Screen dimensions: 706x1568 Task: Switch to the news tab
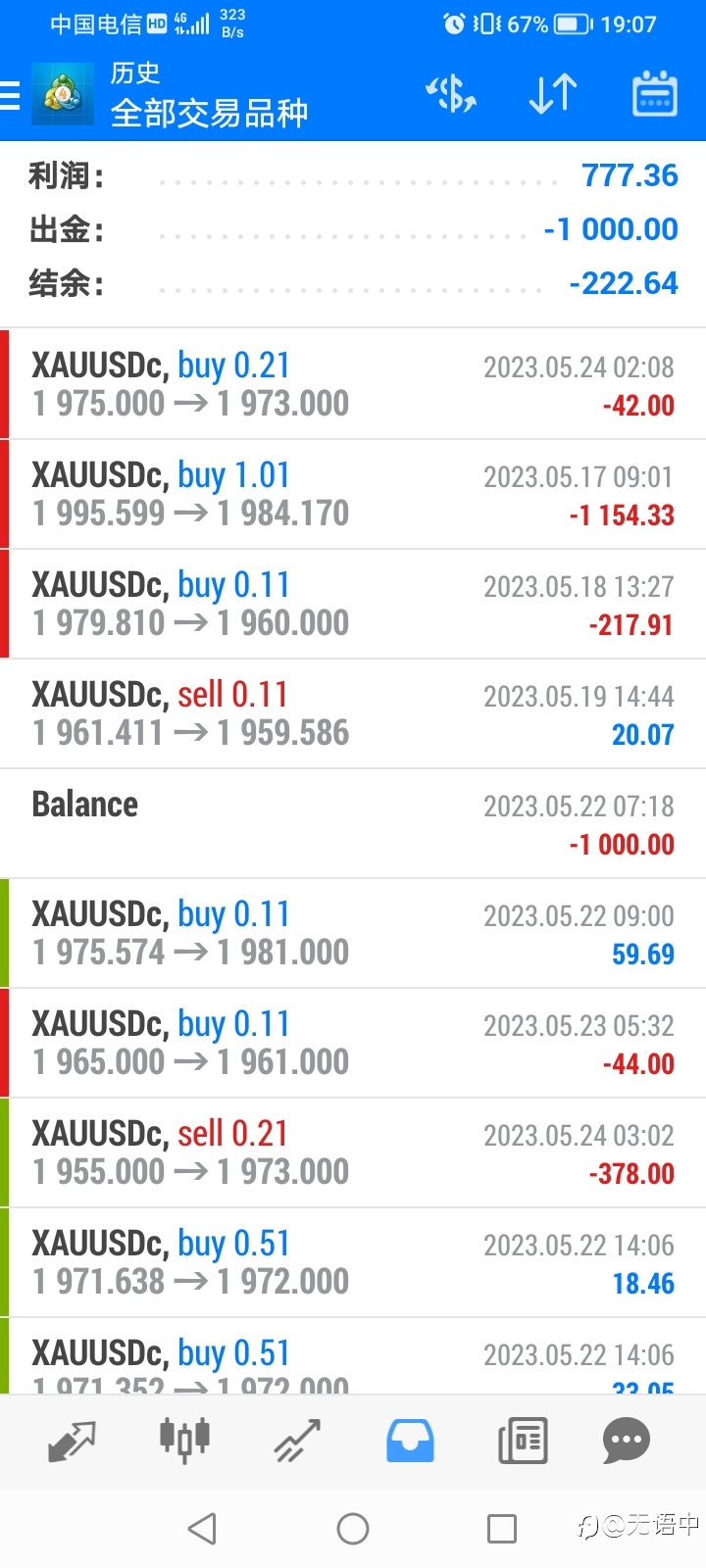click(523, 1441)
